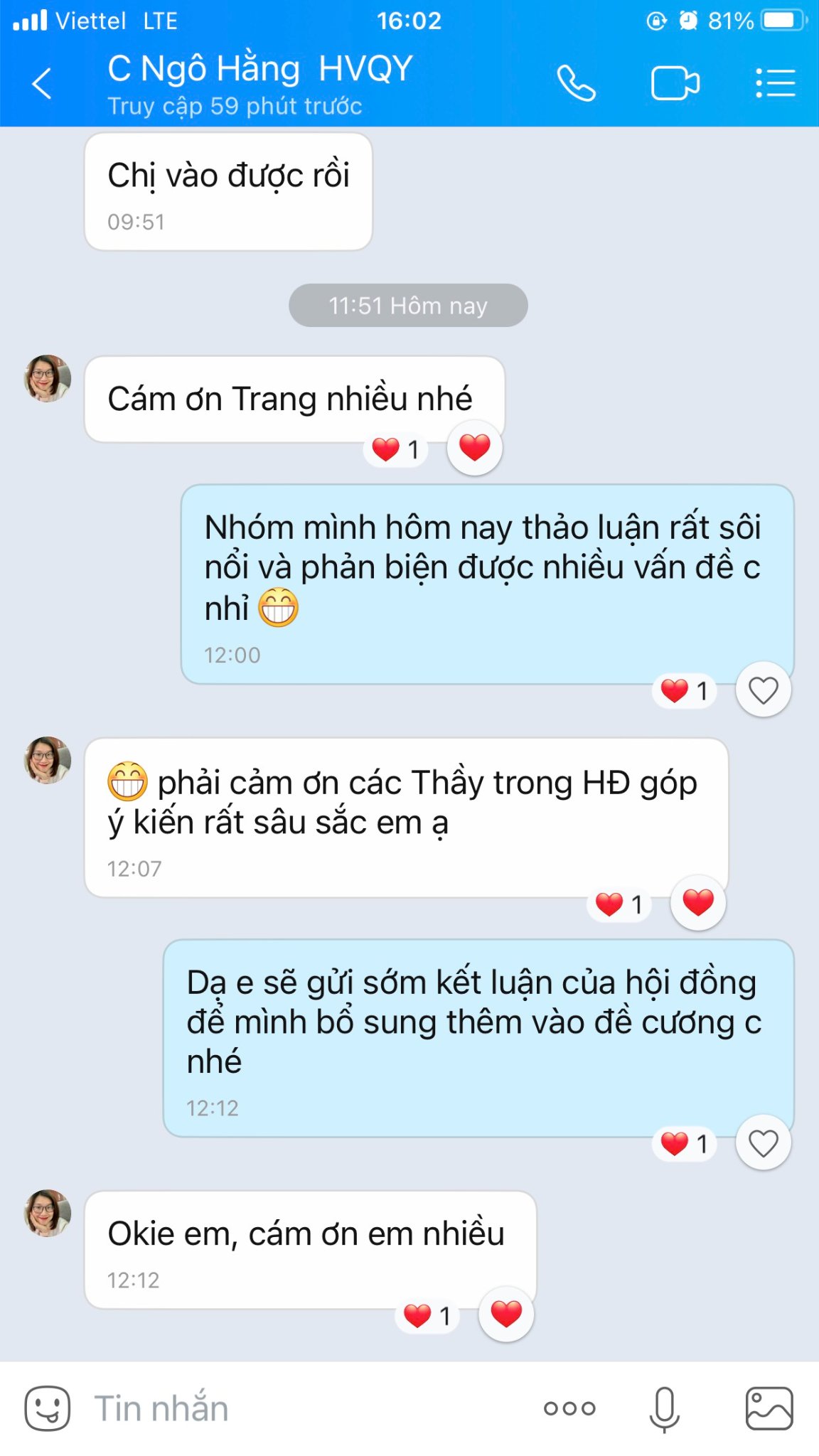Open the sticker and emoji picker
Image resolution: width=819 pixels, height=1456 pixels.
coord(47,1408)
